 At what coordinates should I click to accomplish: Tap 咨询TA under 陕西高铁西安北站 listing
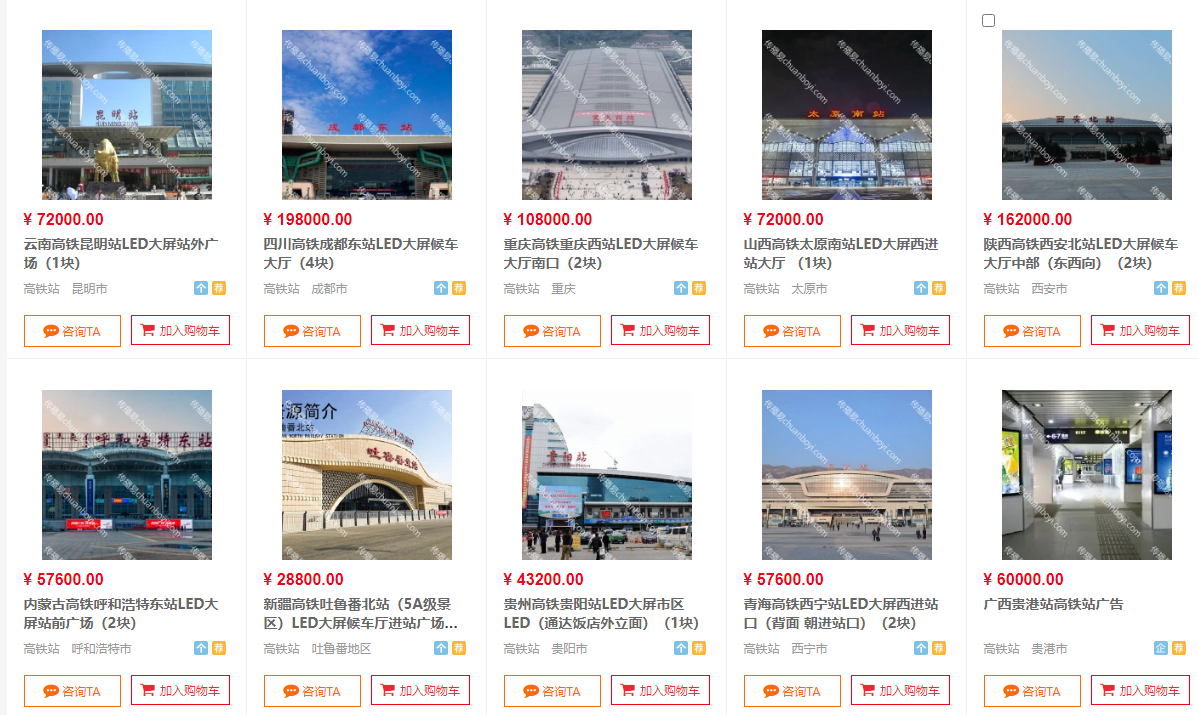1032,331
